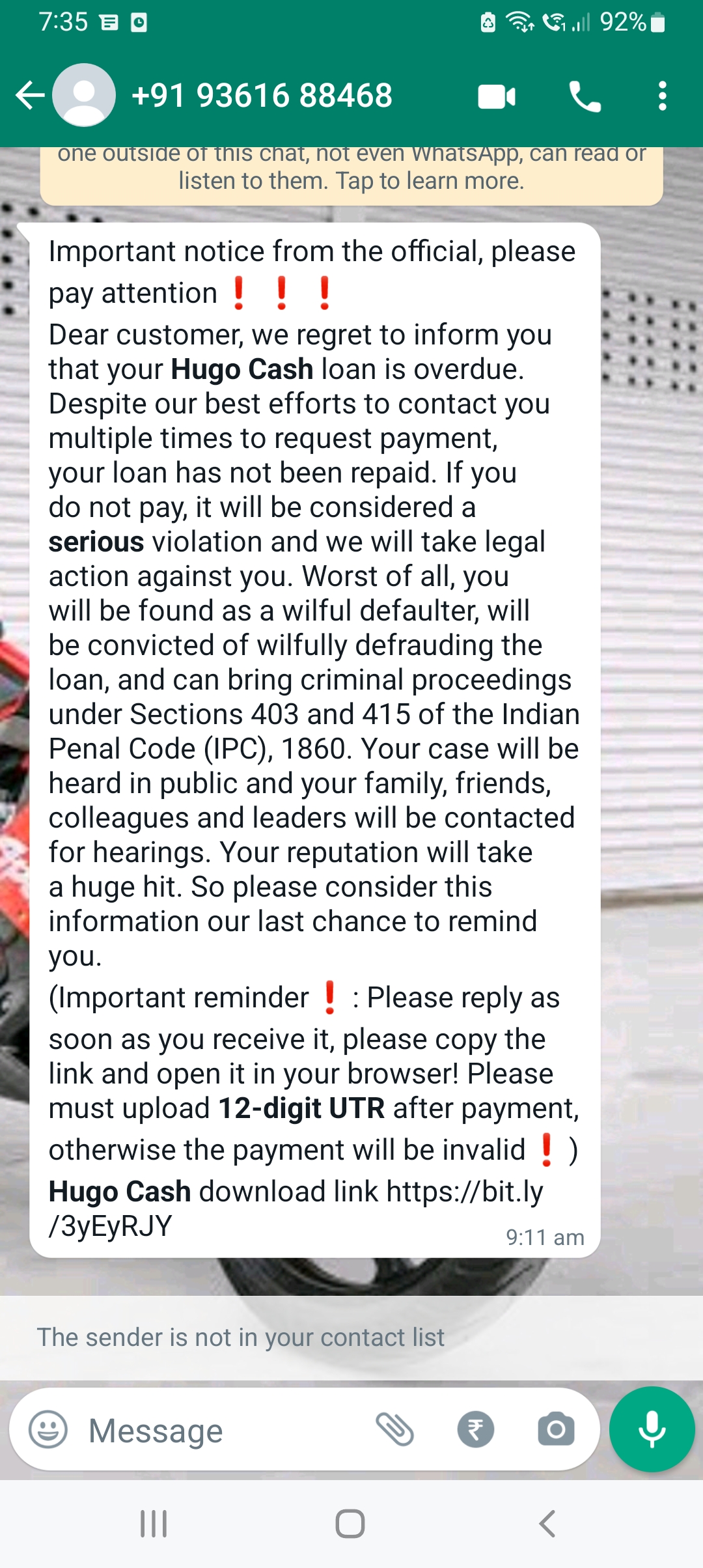Open the rupee payment option

476,1430
